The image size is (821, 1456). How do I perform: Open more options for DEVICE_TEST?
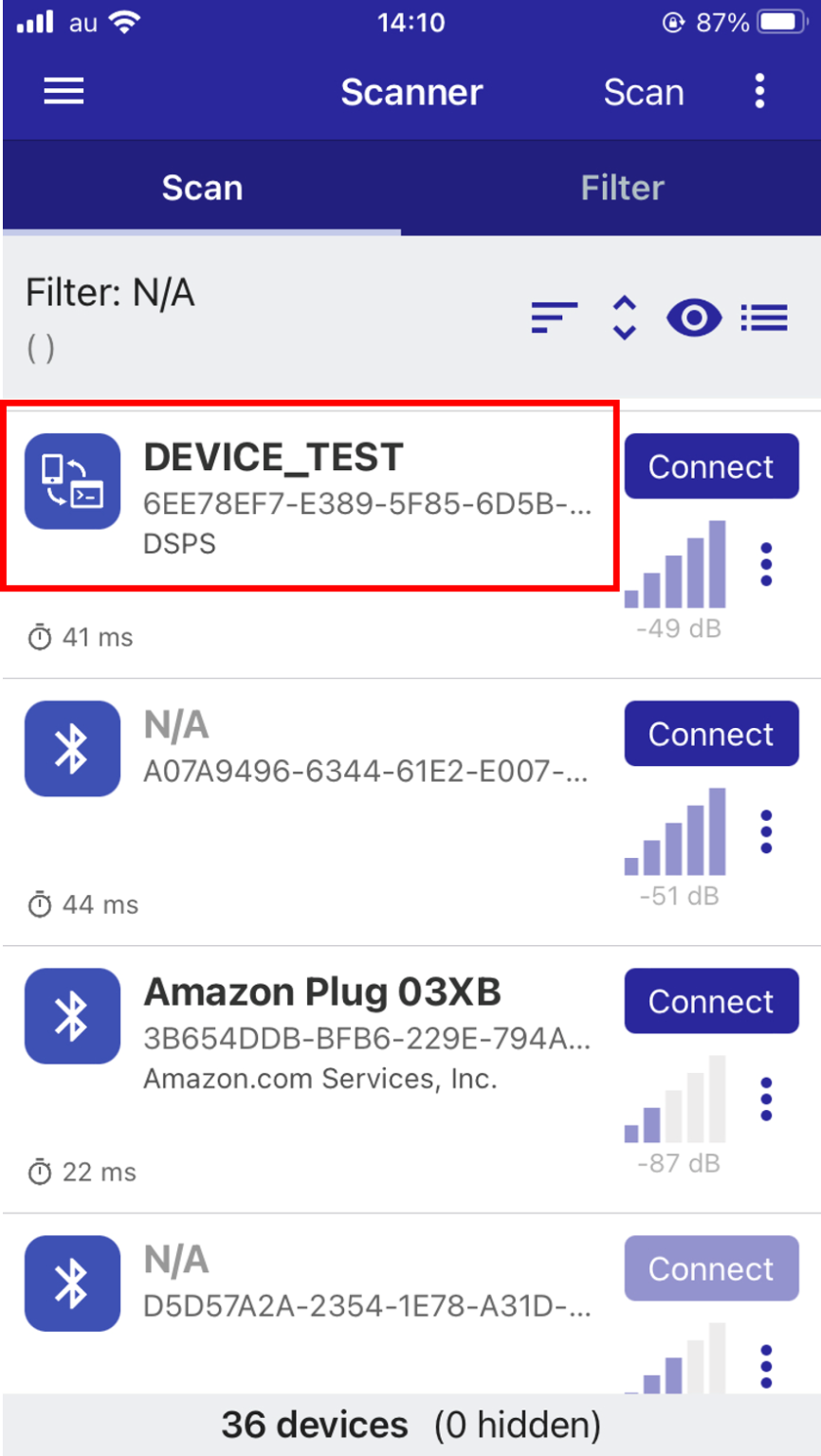pyautogui.click(x=766, y=565)
